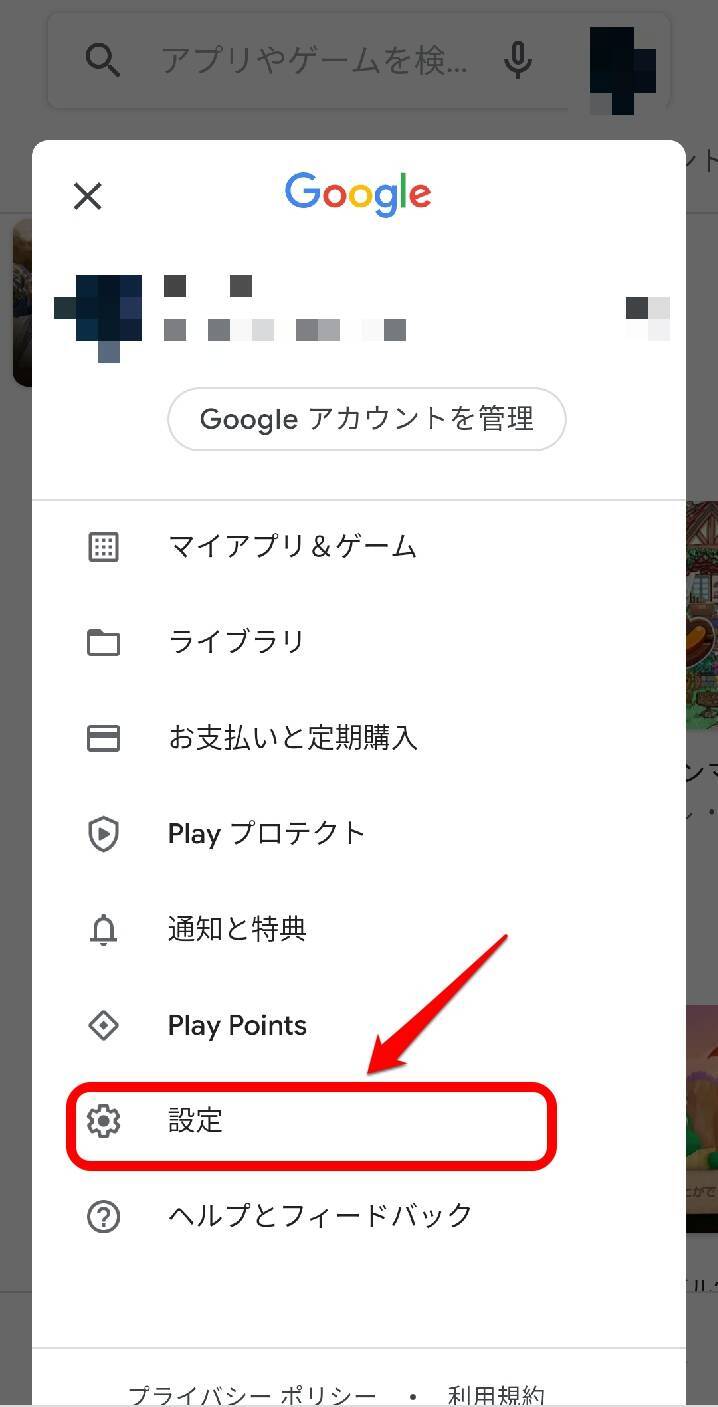Open the 利用規約 link
Viewport: 718px width, 1407px height.
click(496, 1395)
